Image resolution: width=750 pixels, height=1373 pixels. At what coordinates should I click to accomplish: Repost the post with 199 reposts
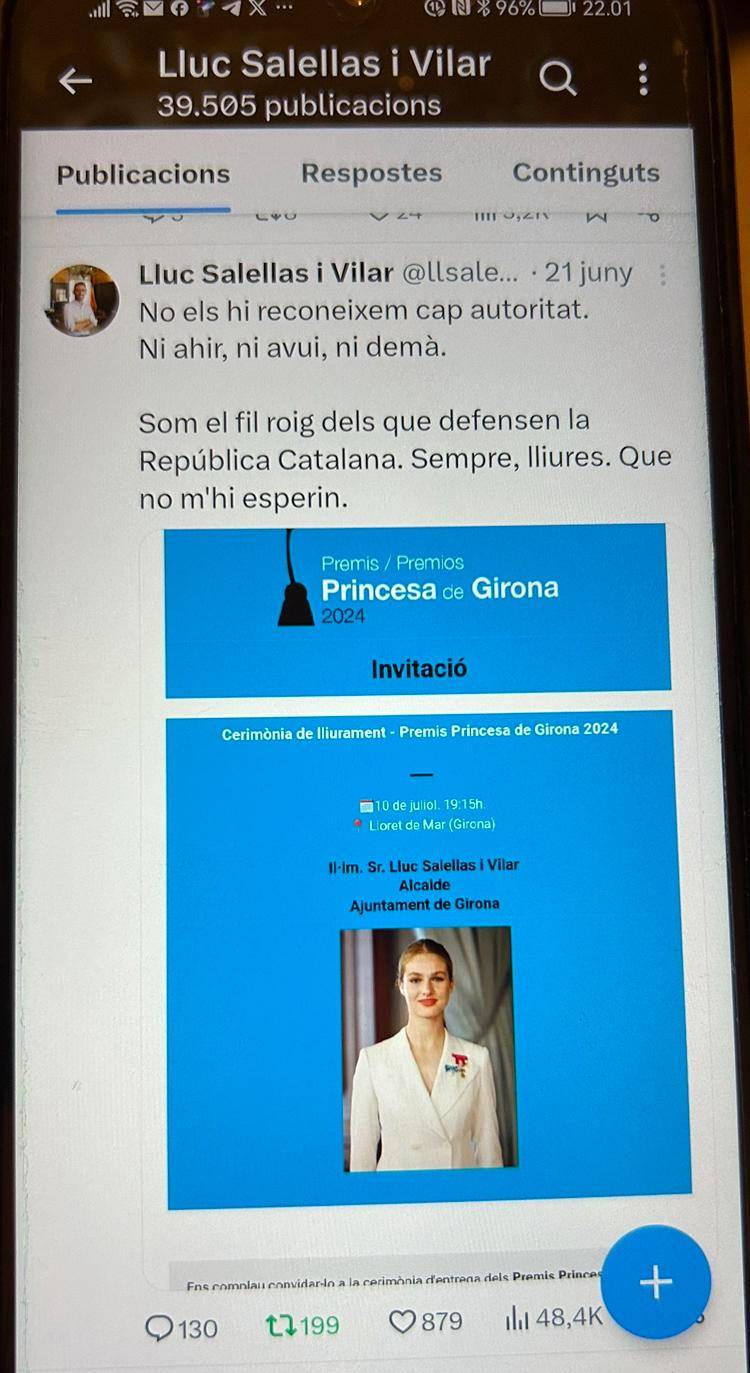303,1326
